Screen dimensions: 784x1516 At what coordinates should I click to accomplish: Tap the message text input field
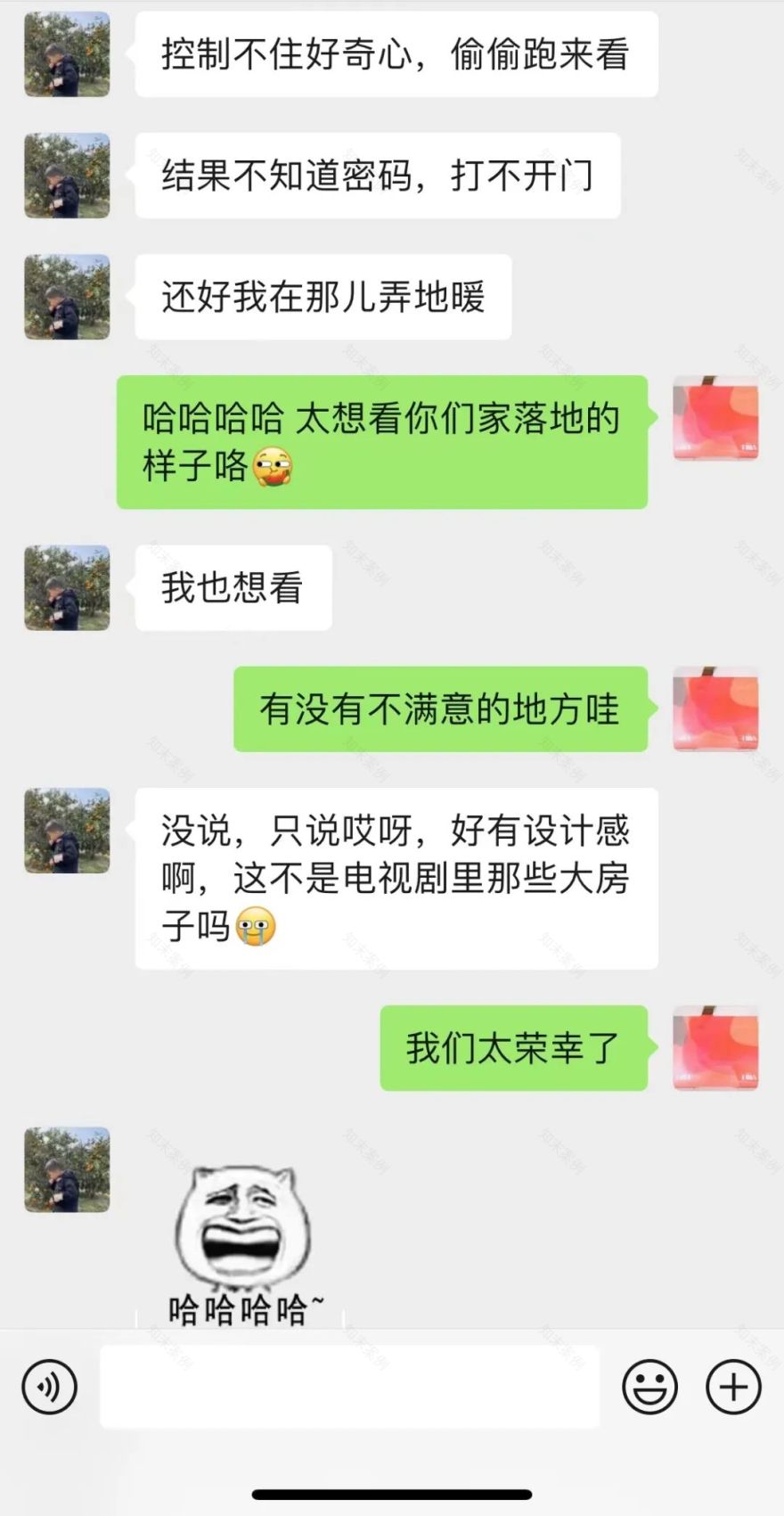tap(347, 1387)
